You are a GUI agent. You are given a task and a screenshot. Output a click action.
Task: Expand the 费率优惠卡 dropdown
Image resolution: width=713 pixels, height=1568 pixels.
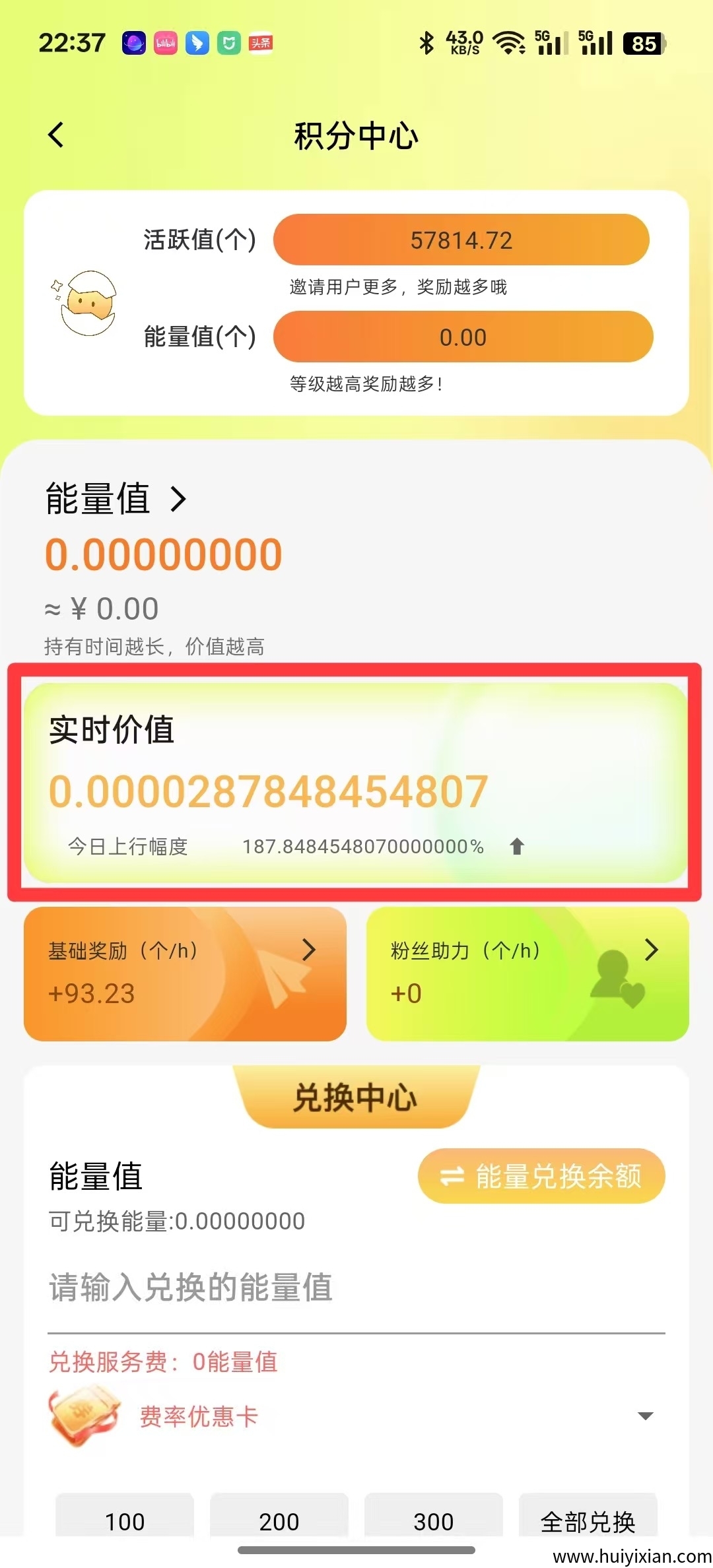click(x=646, y=1415)
